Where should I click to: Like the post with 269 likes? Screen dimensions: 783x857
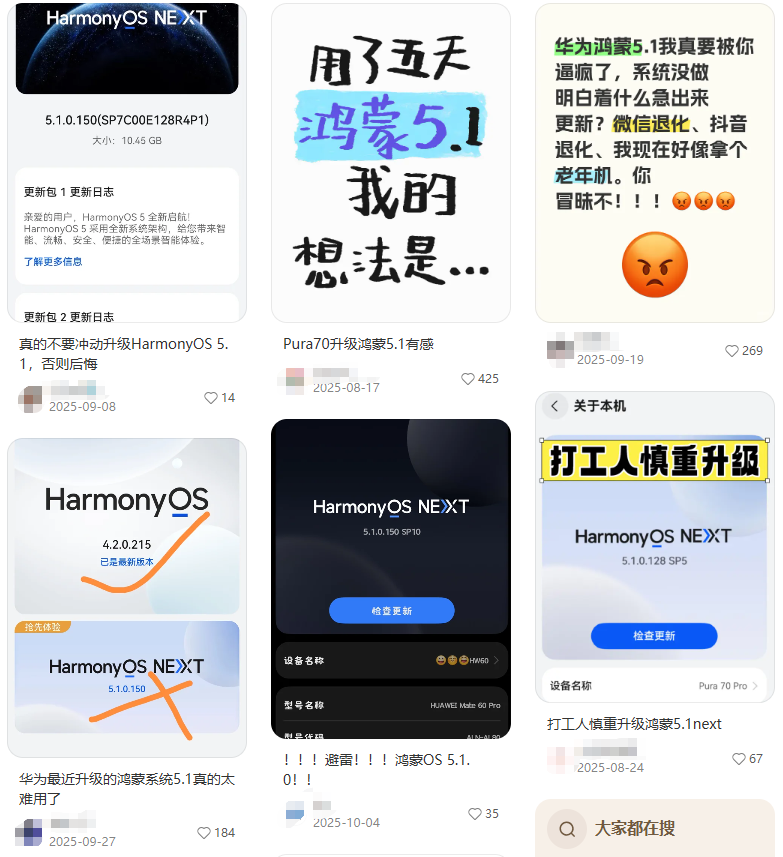[x=732, y=351]
